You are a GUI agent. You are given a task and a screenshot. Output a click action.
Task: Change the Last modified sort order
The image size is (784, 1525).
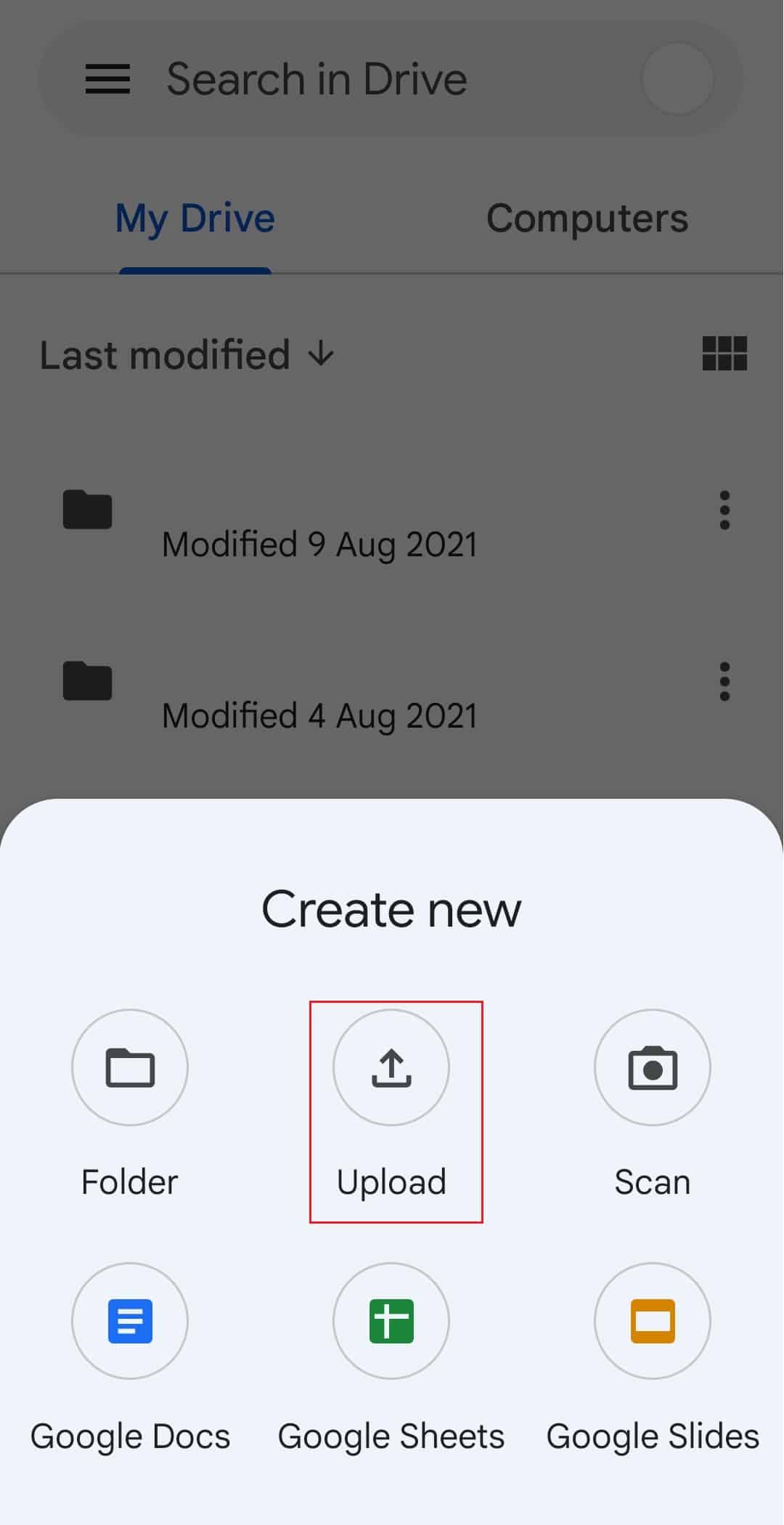click(165, 354)
